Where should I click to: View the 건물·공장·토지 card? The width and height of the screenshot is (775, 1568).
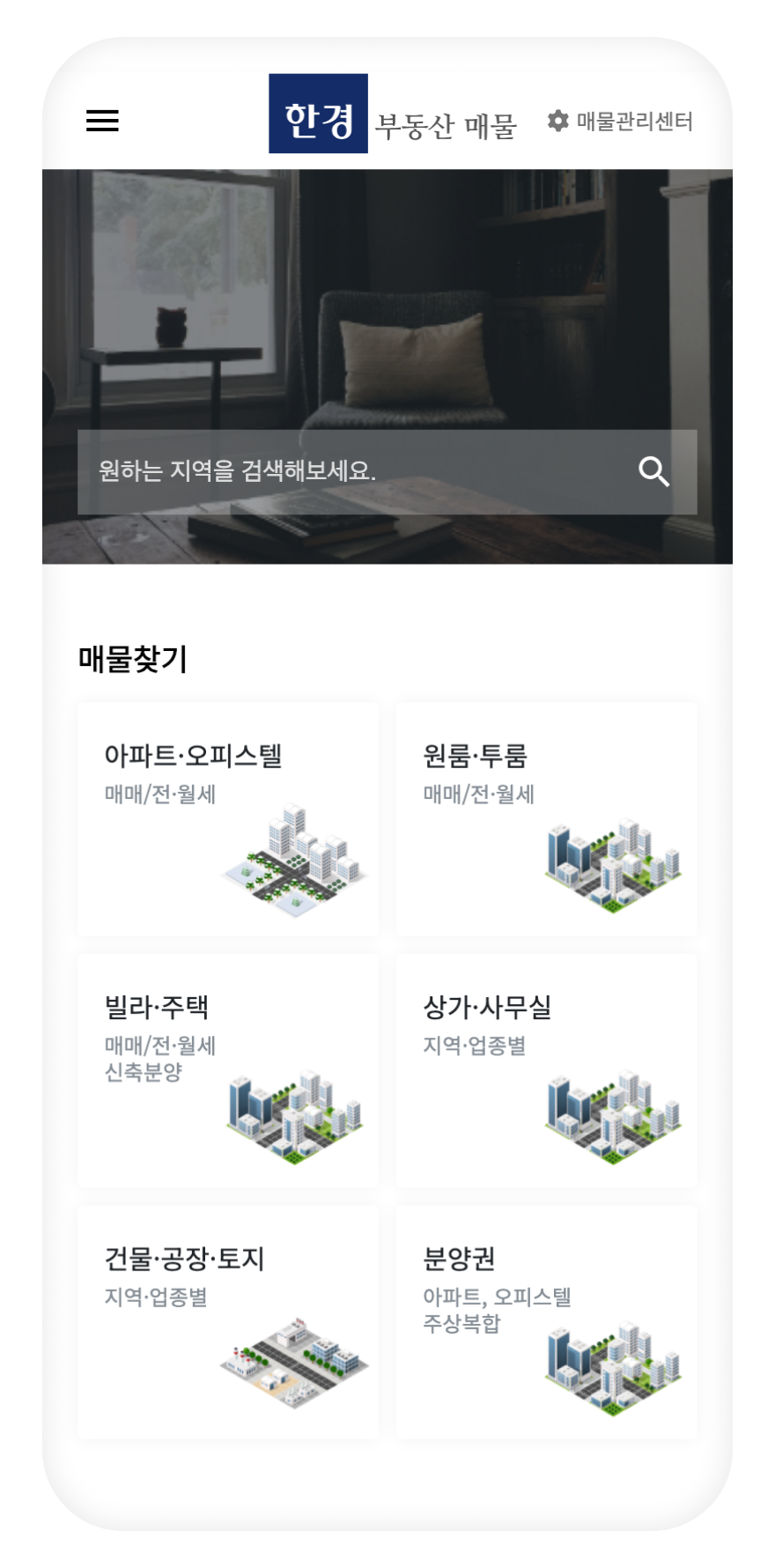point(228,1321)
